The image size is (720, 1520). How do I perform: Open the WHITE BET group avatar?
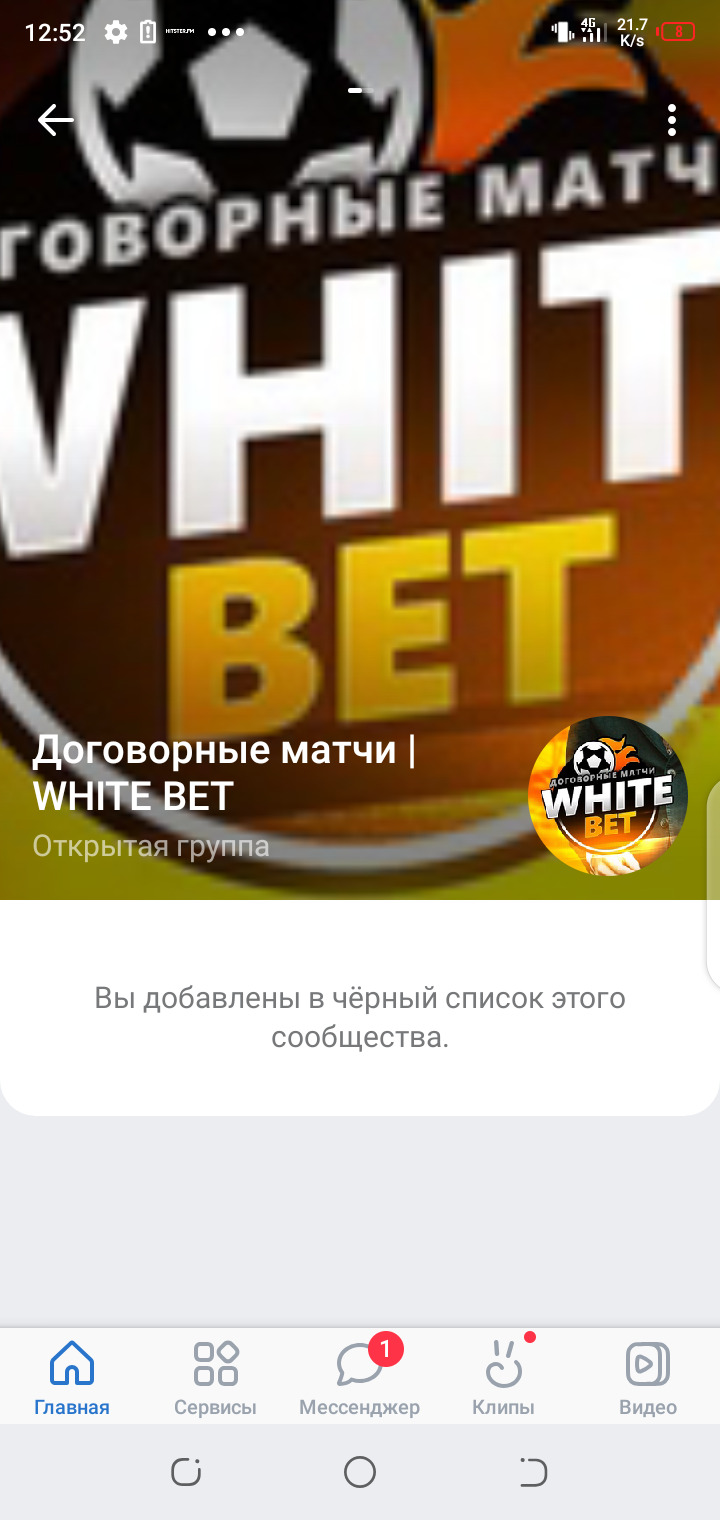click(608, 796)
